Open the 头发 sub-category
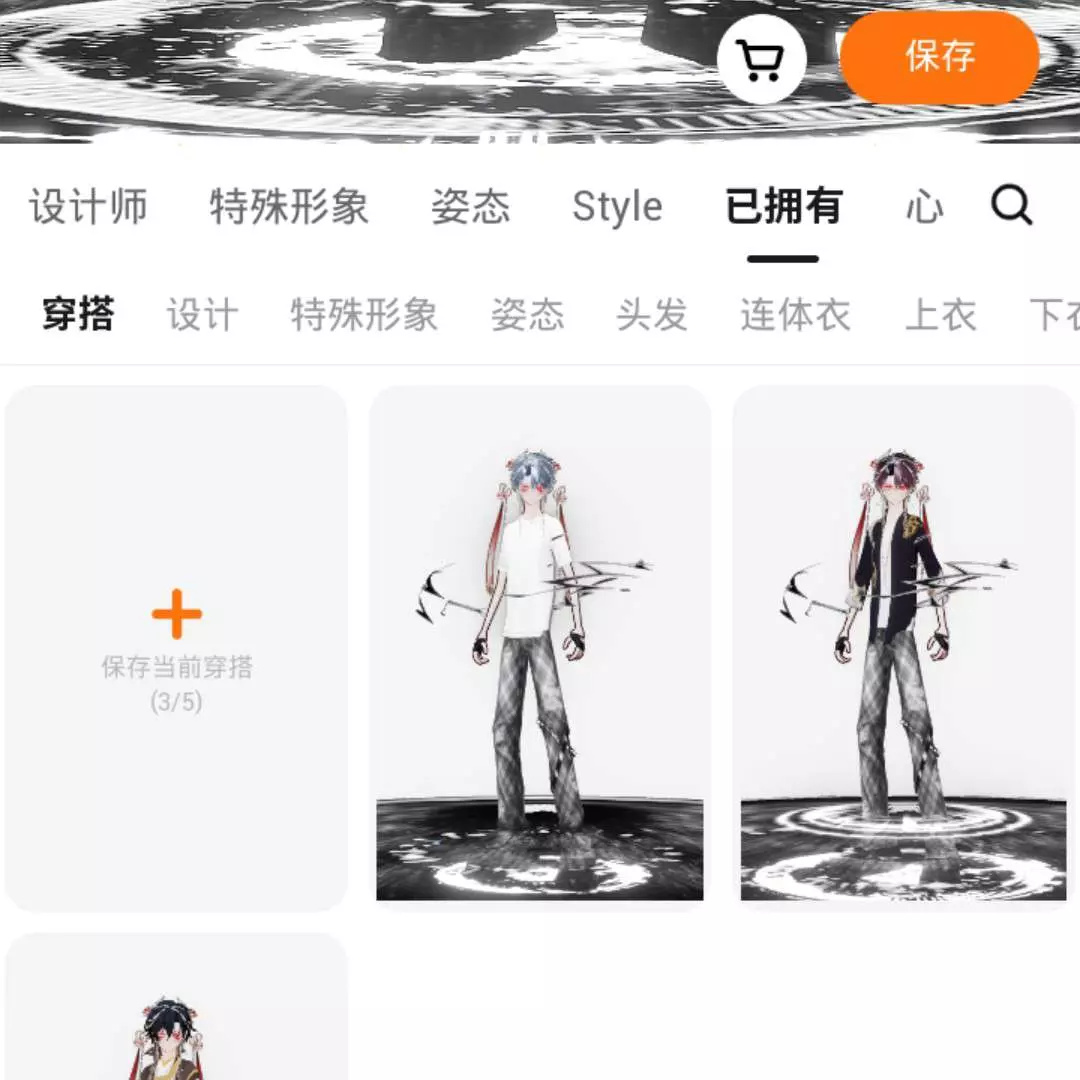 (652, 315)
